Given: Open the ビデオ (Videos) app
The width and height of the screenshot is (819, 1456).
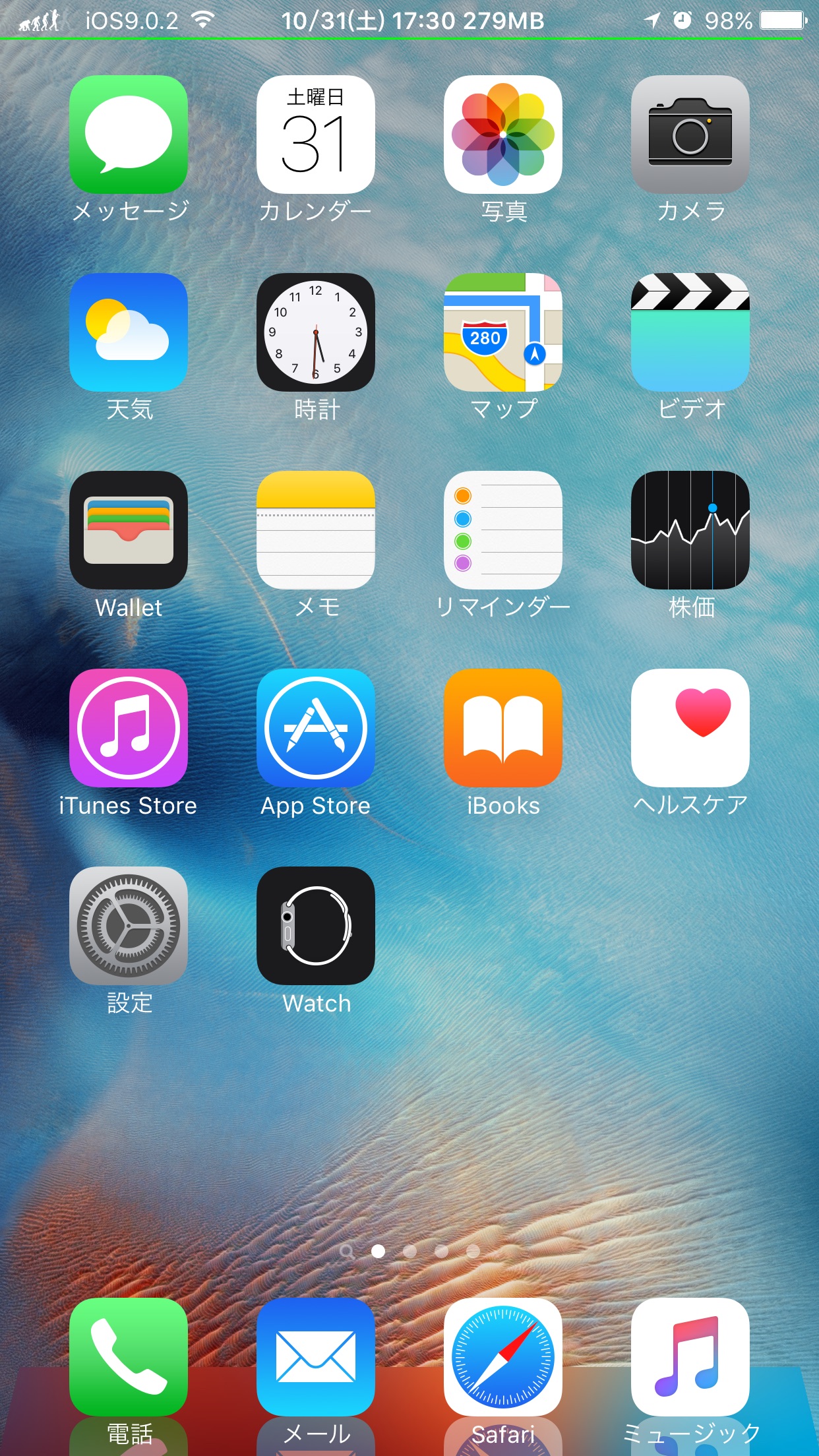Looking at the screenshot, I should (690, 332).
